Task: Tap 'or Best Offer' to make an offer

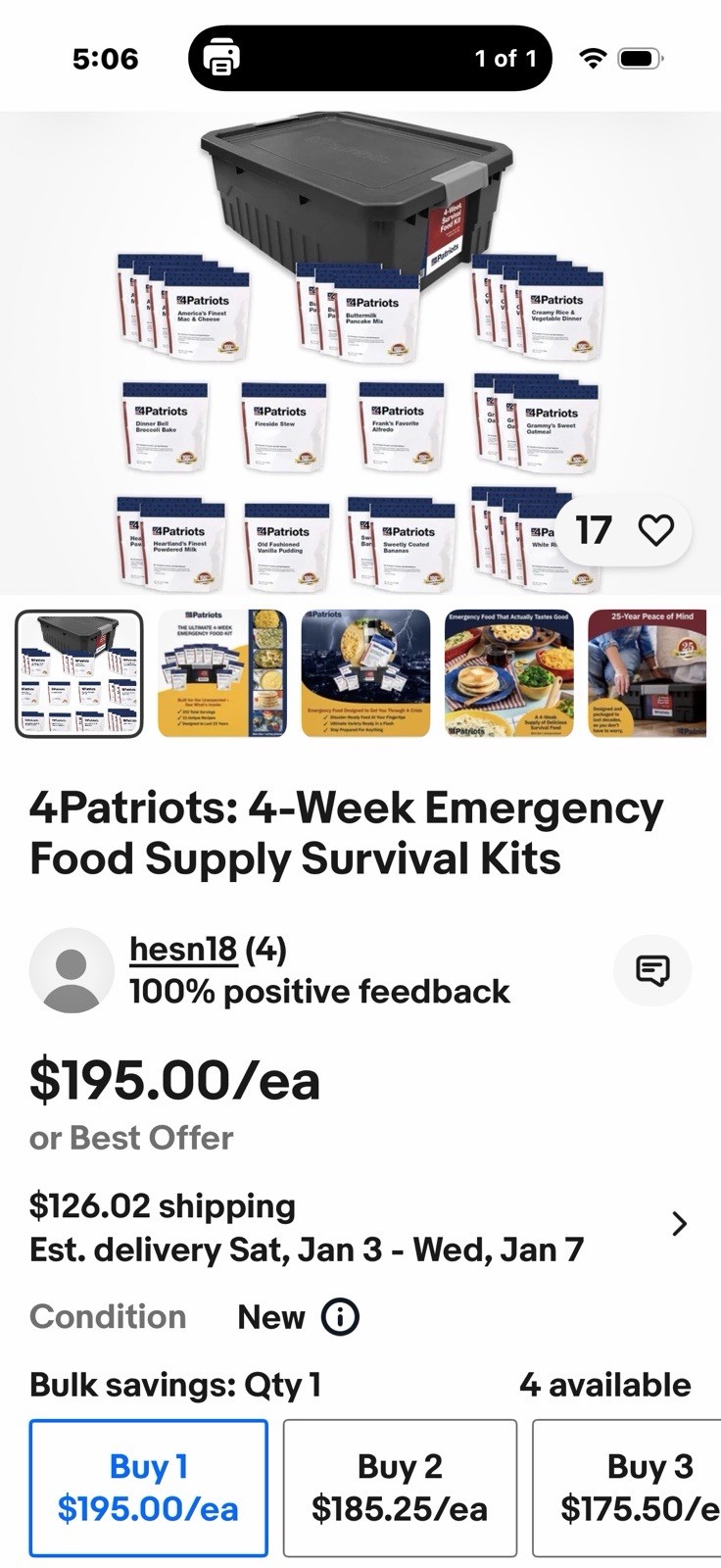Action: tap(131, 1138)
